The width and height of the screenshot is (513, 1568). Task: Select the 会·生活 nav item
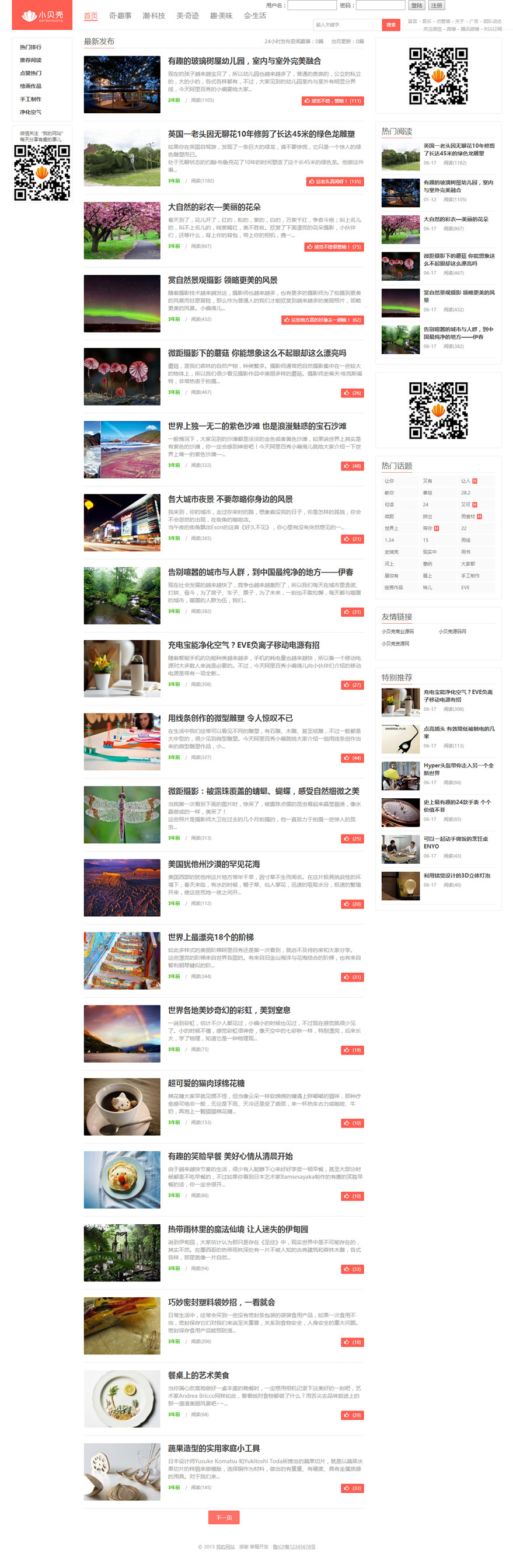(x=255, y=16)
